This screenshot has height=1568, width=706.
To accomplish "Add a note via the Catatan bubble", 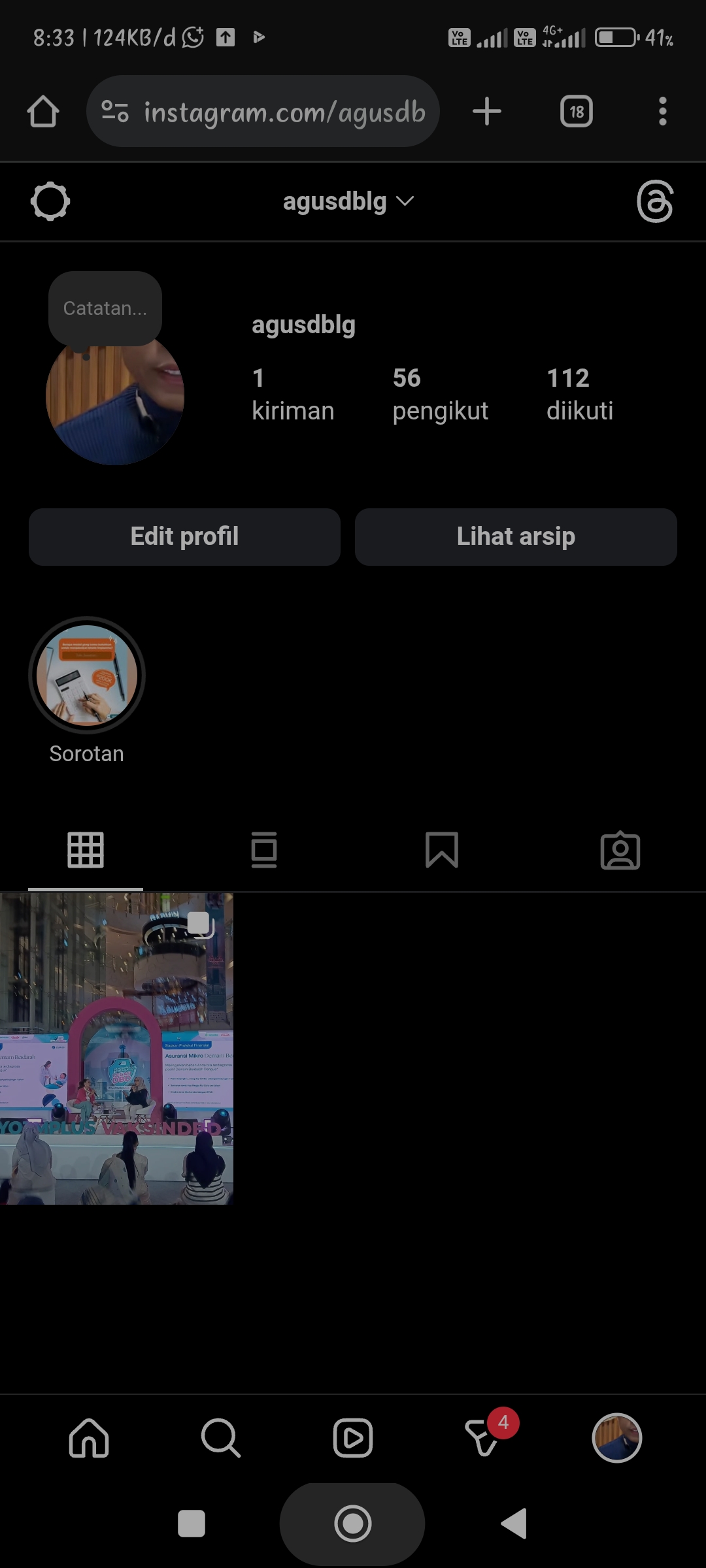I will 105,308.
